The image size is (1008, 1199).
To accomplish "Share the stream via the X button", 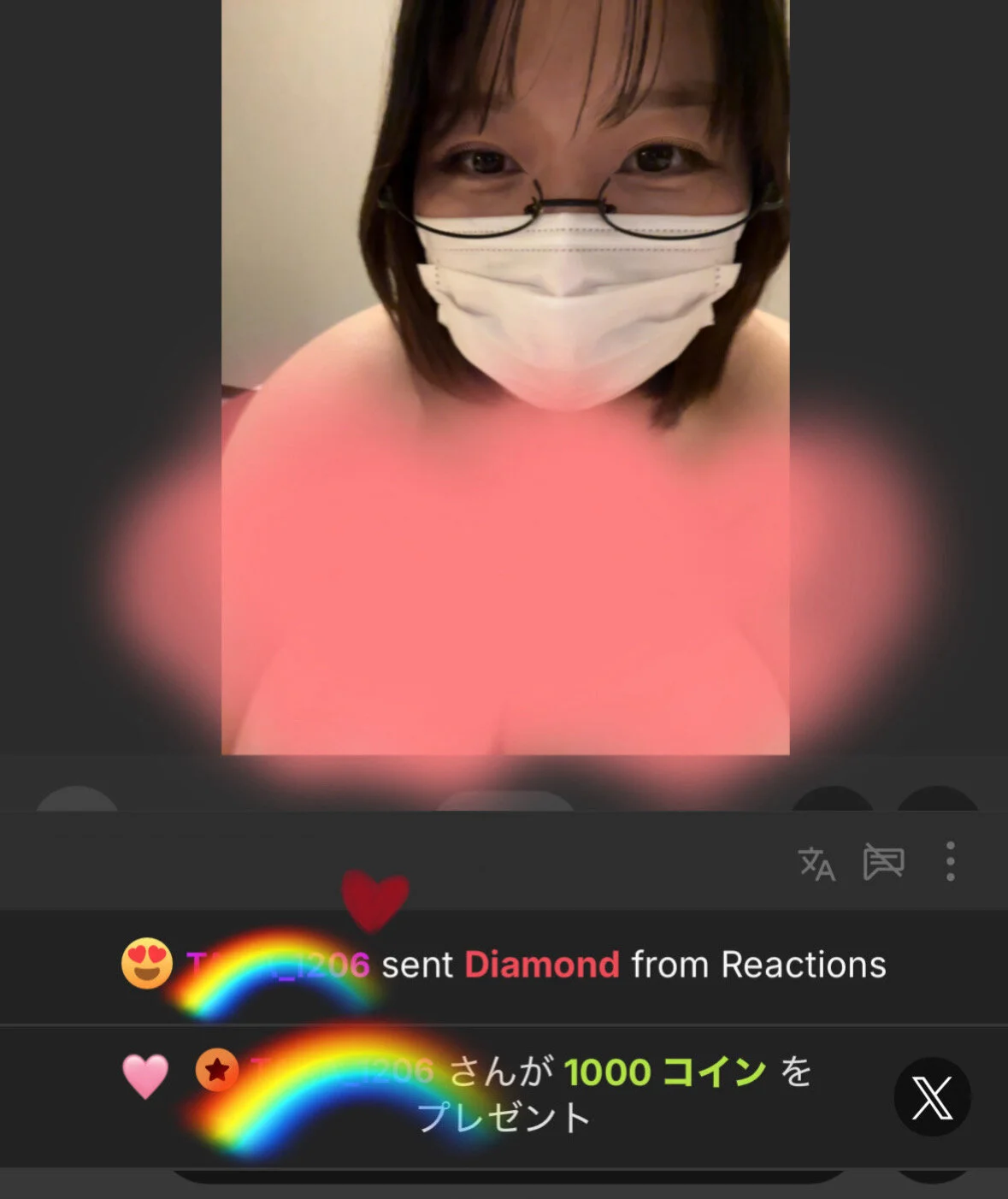I will tap(932, 1097).
